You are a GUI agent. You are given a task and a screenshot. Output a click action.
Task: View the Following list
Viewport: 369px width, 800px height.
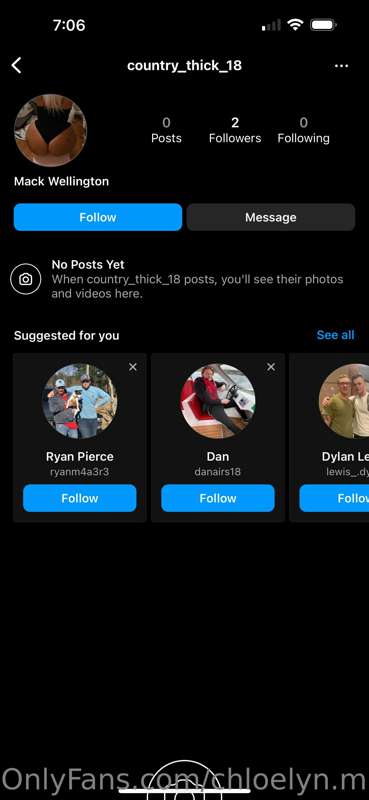coord(303,130)
